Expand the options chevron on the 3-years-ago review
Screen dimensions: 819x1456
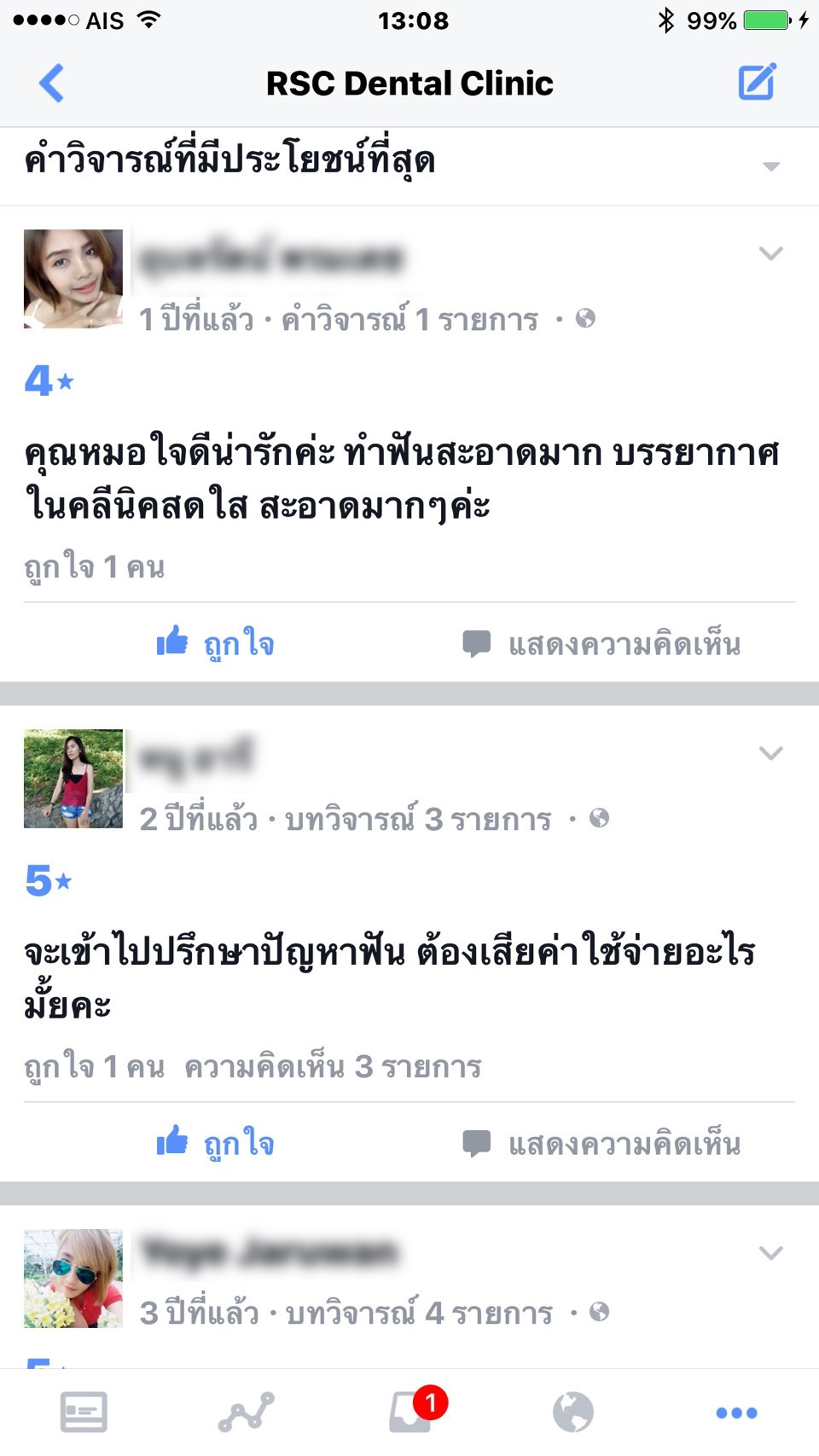coord(770,1253)
